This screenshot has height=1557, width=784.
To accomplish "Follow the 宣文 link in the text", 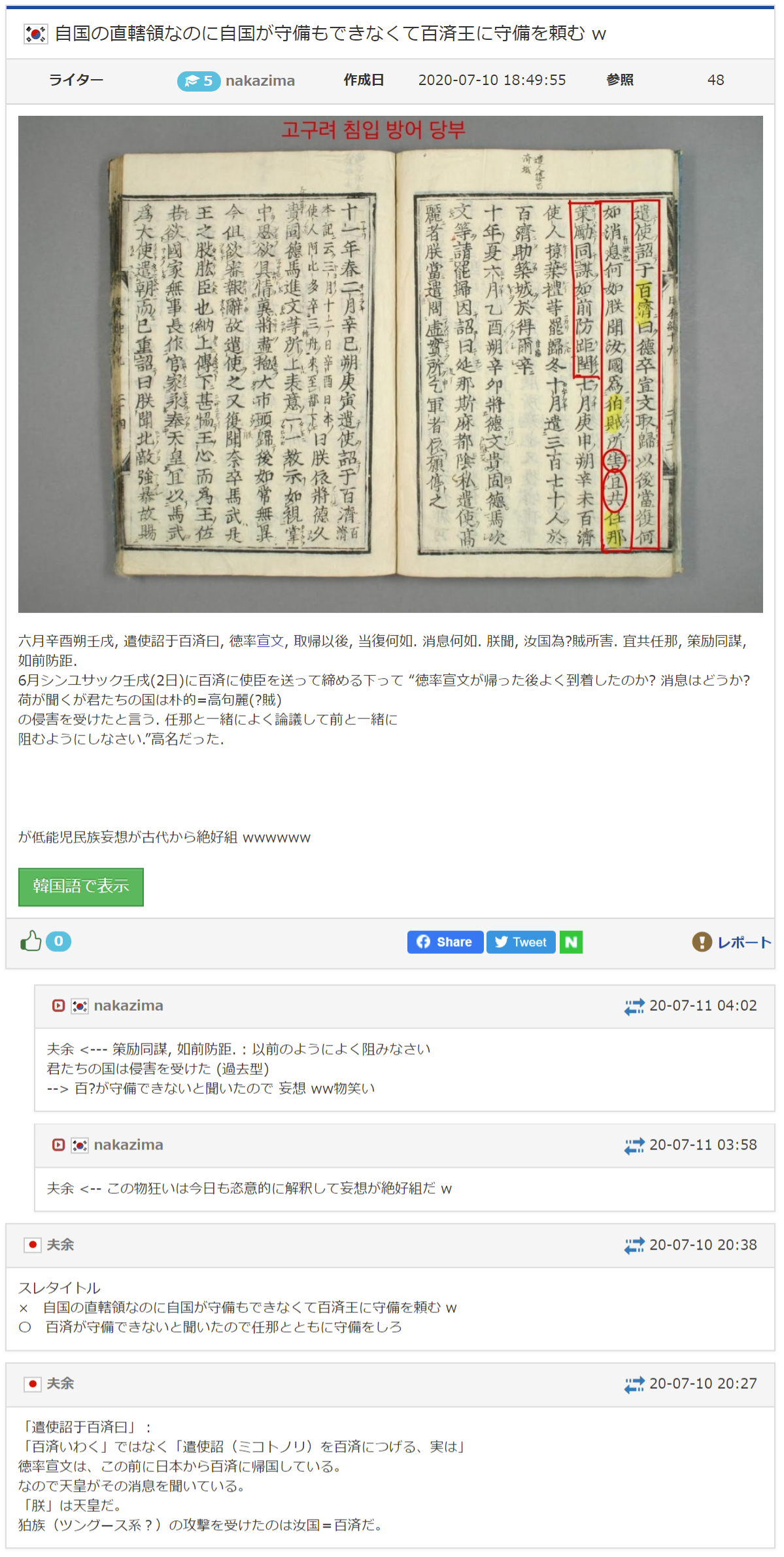I will 270,640.
